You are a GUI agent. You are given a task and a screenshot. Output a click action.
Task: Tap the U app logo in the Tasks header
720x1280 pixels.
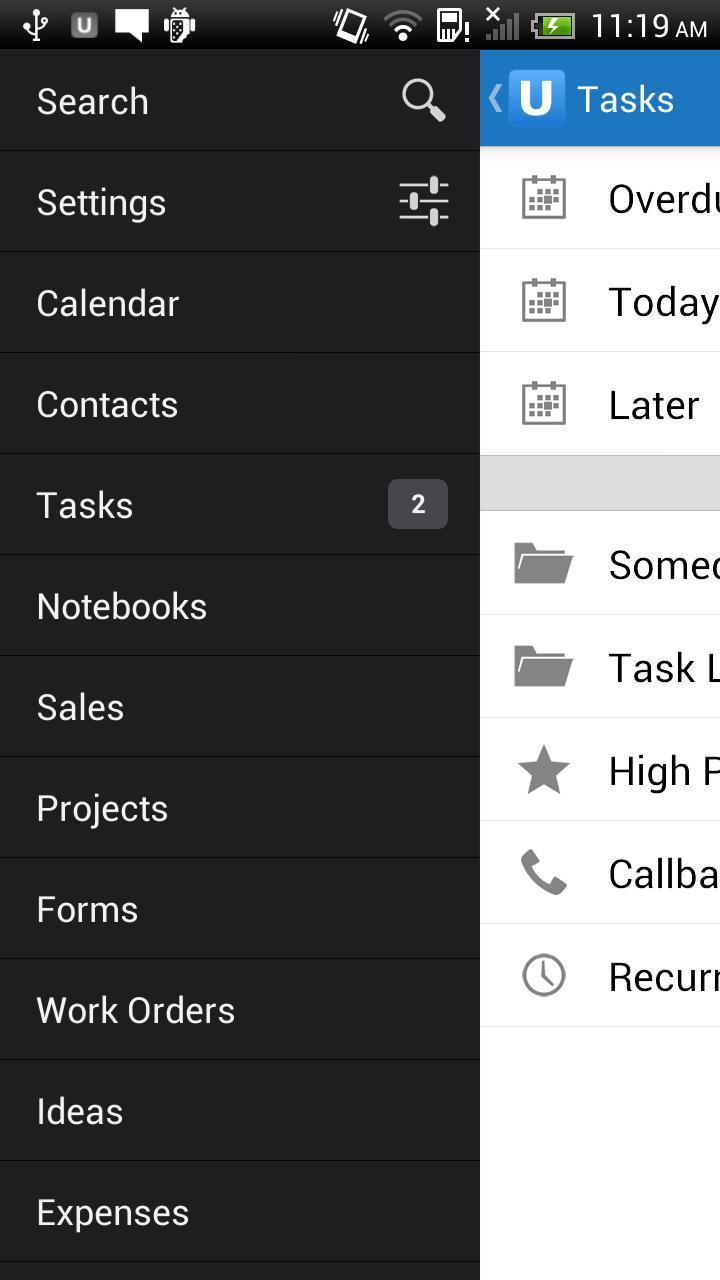535,98
